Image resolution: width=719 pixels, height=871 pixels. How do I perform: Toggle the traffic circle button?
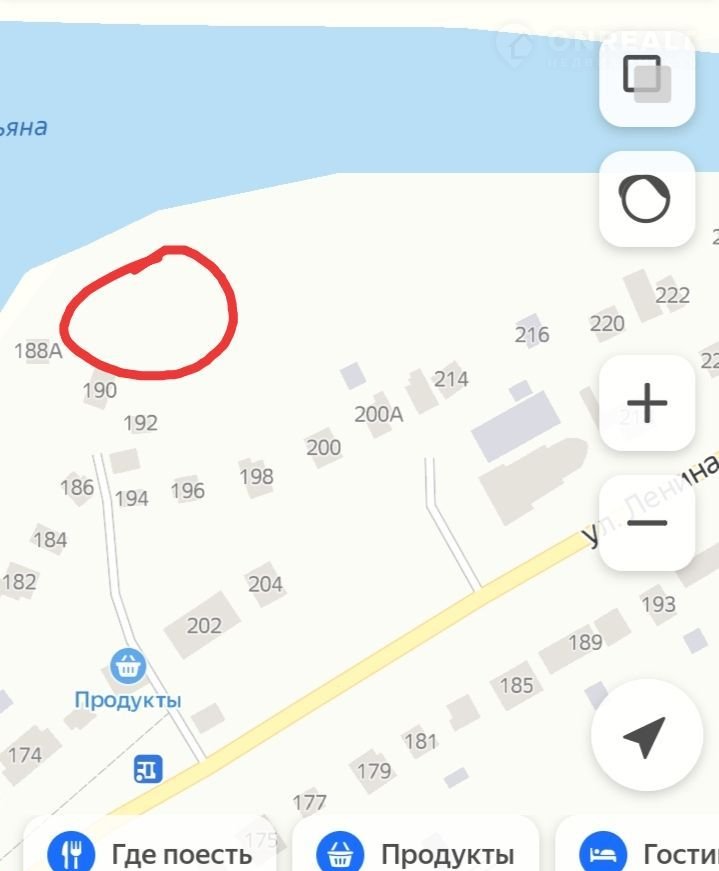(x=646, y=198)
